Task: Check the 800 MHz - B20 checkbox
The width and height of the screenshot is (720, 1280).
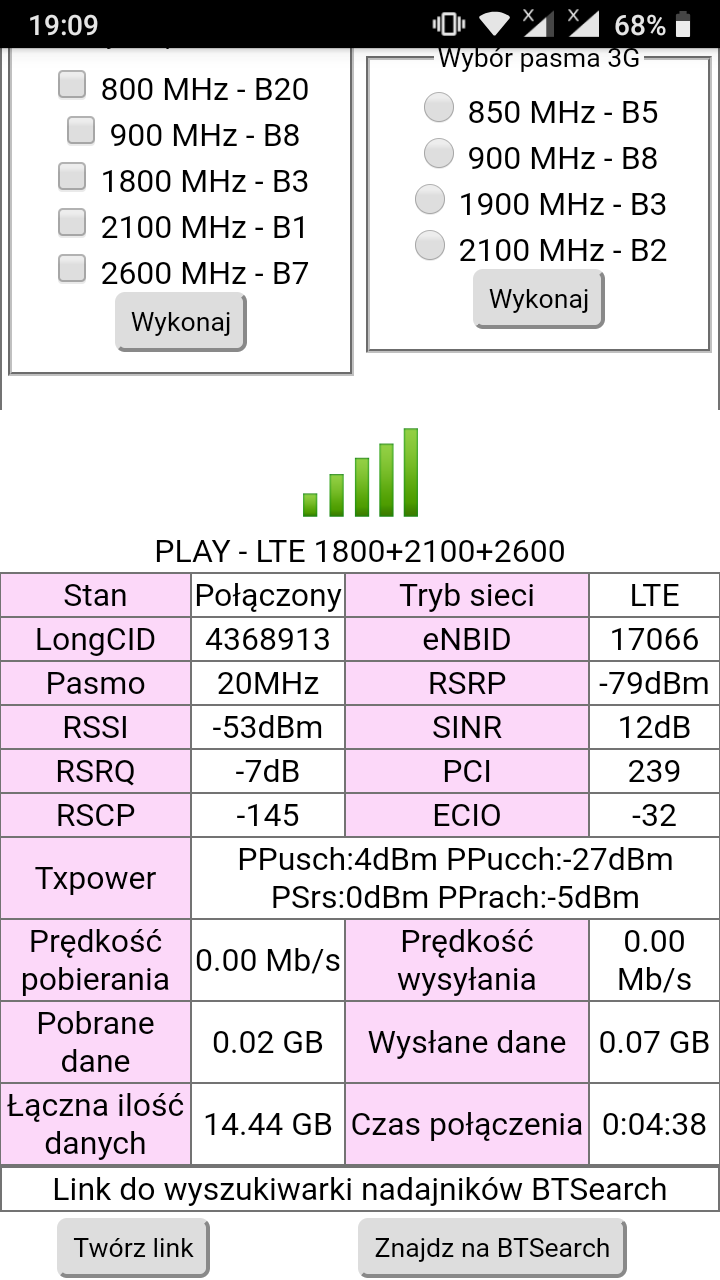Action: click(x=72, y=85)
